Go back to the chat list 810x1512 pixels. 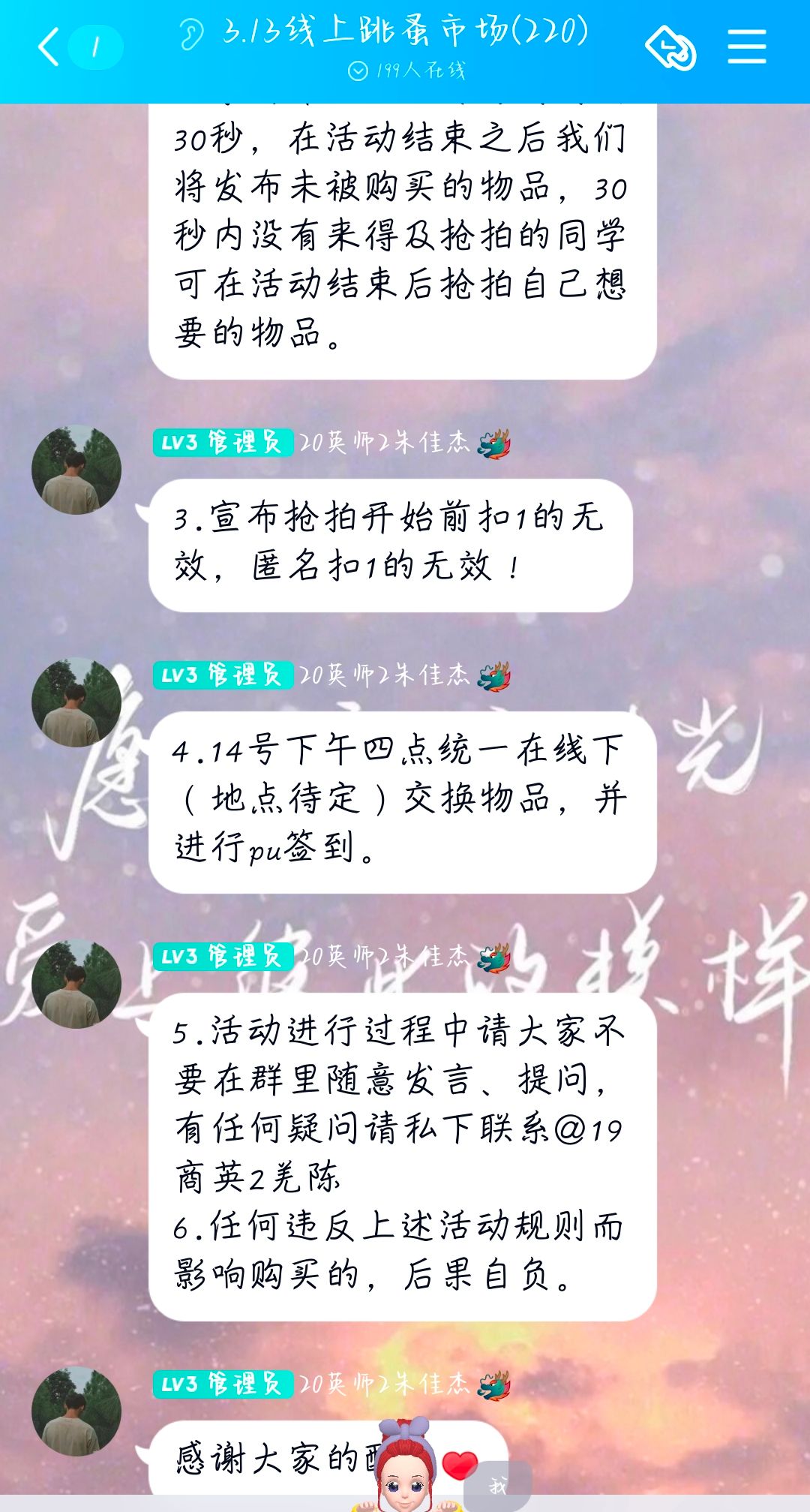[x=49, y=47]
